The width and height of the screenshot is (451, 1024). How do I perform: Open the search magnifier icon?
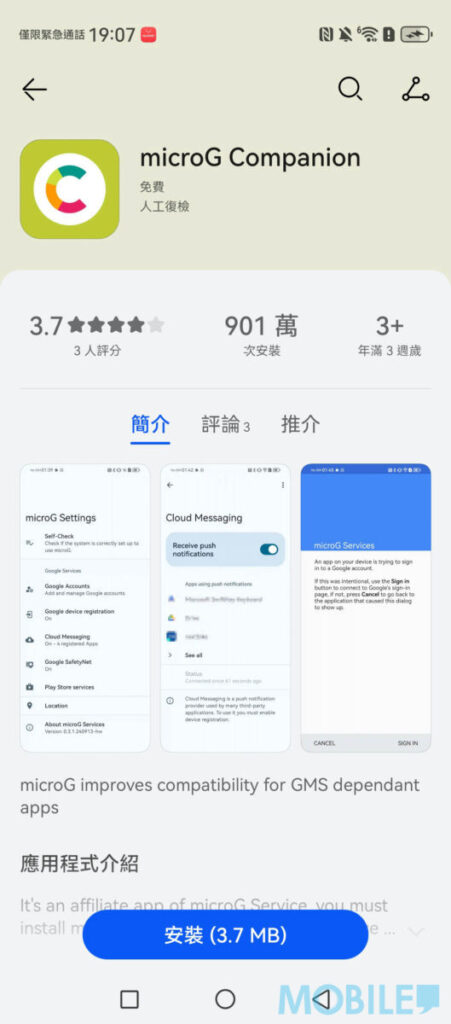click(x=350, y=89)
